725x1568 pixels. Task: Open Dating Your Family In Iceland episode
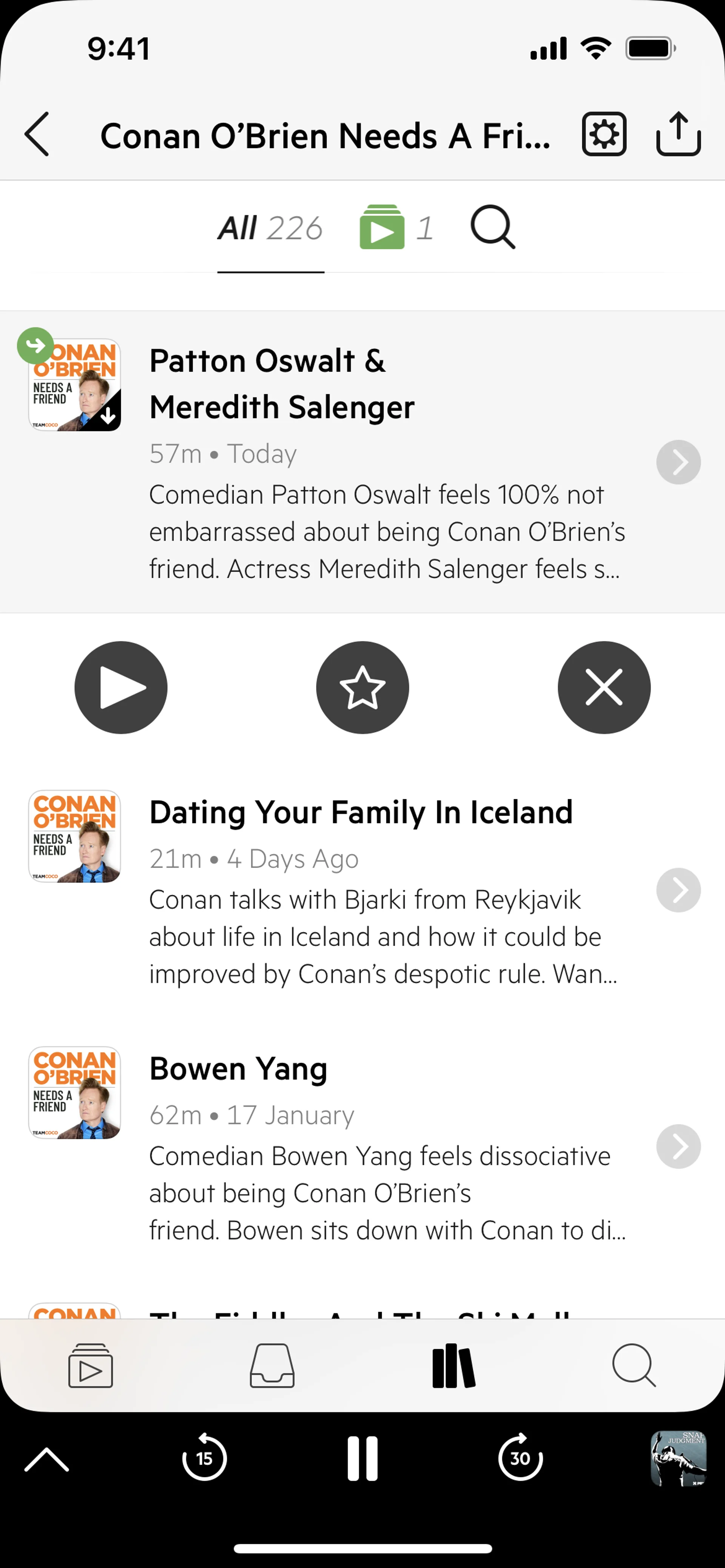coord(361,812)
